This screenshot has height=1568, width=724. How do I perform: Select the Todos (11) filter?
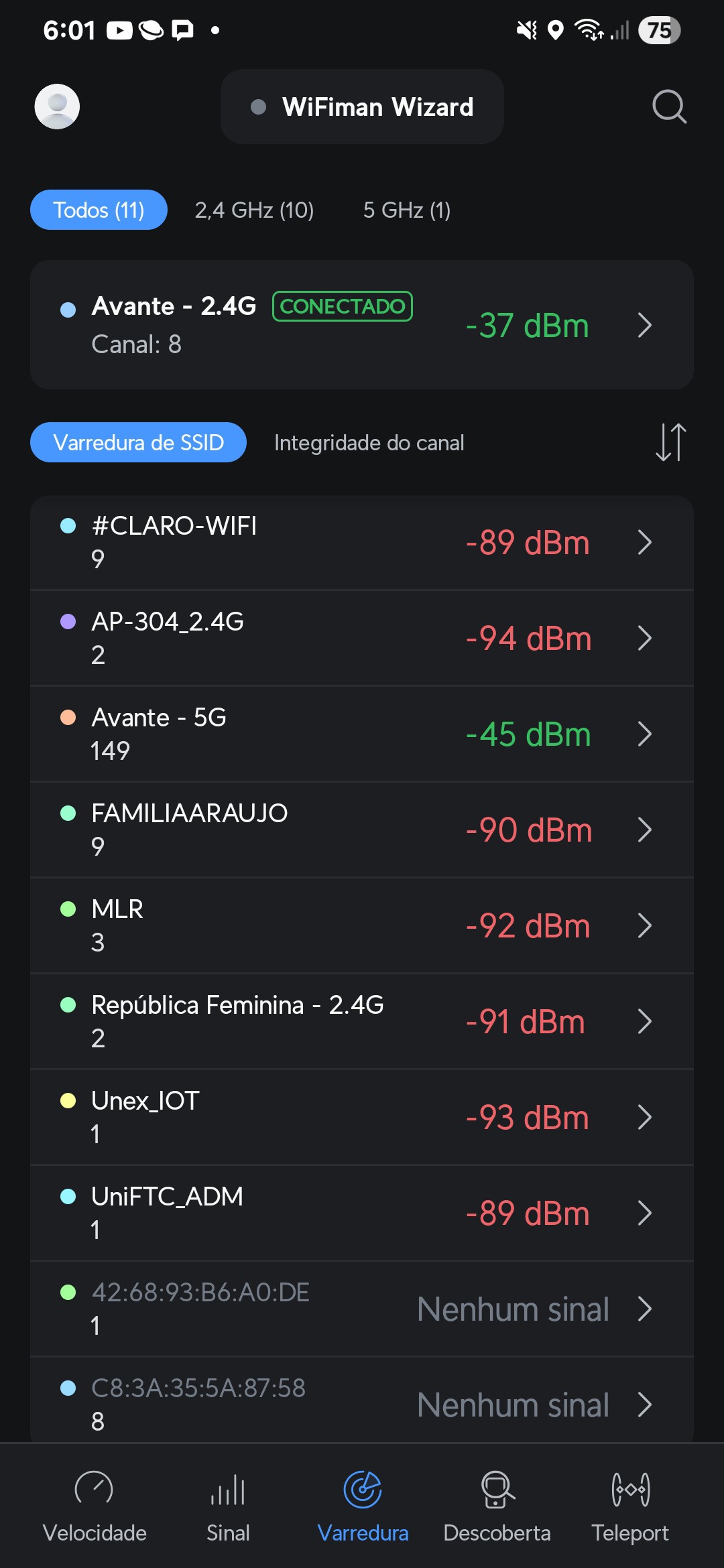[x=99, y=210]
